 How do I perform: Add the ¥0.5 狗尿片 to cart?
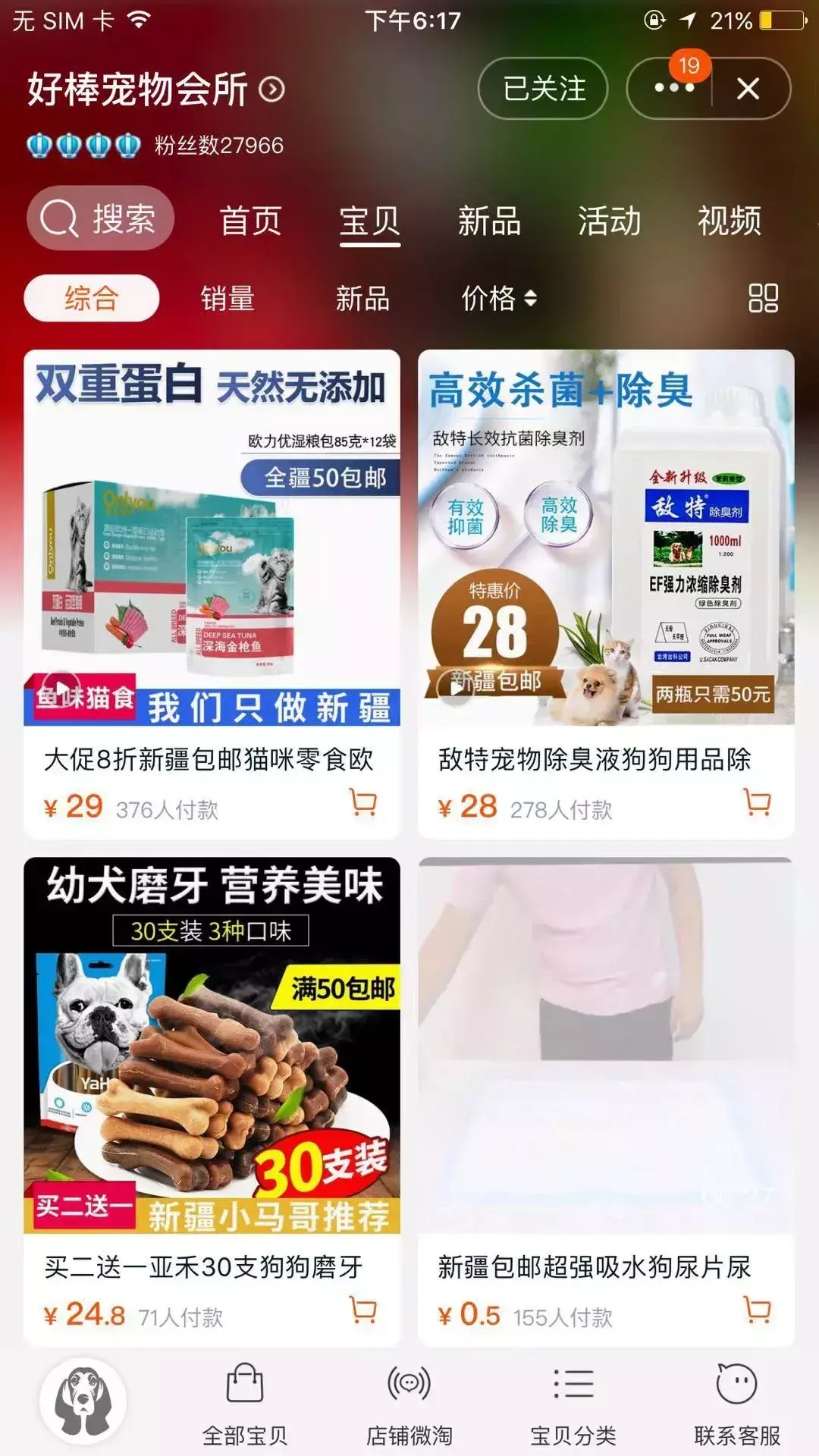[758, 1310]
